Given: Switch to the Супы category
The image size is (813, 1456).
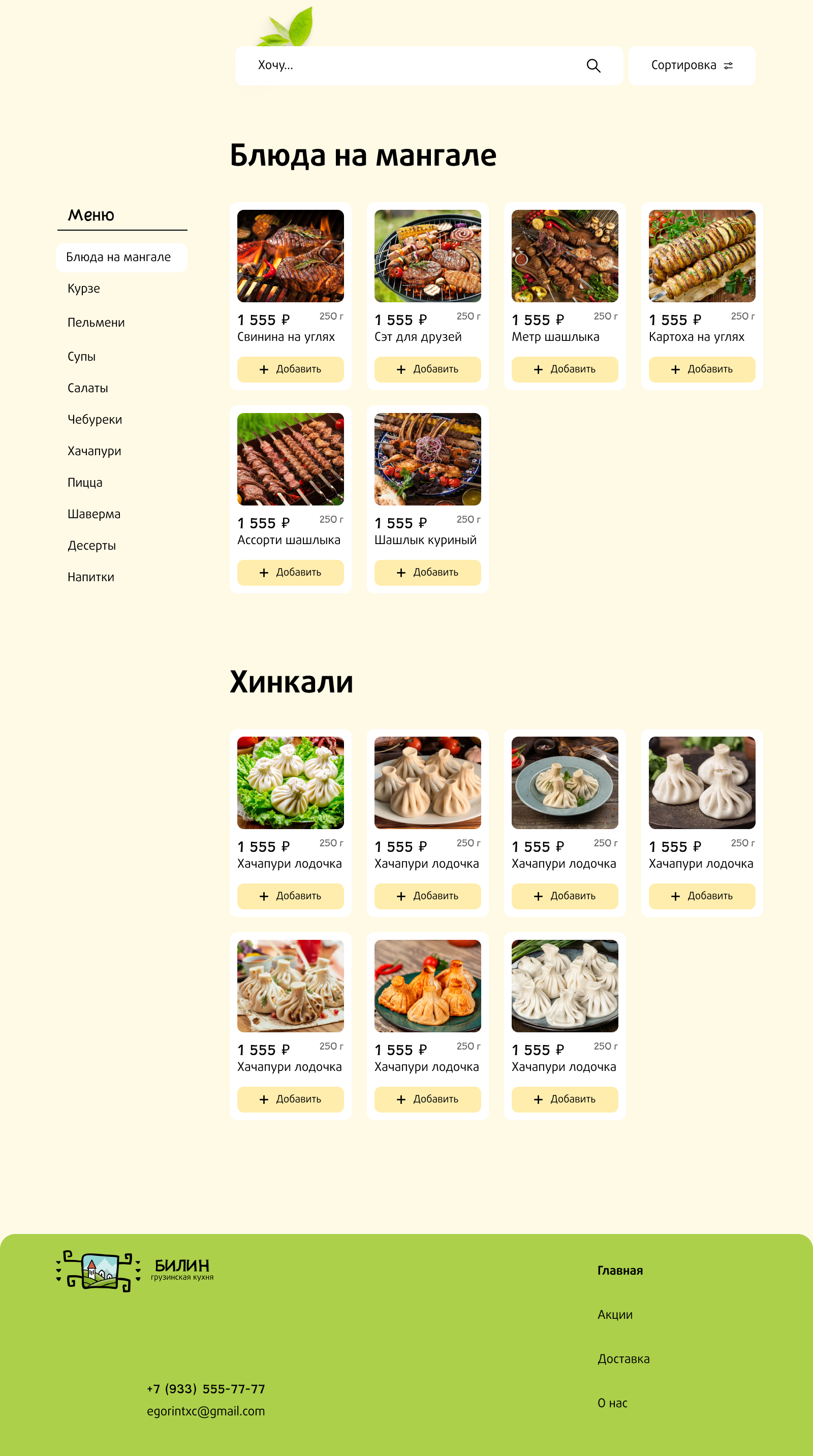Looking at the screenshot, I should (81, 357).
